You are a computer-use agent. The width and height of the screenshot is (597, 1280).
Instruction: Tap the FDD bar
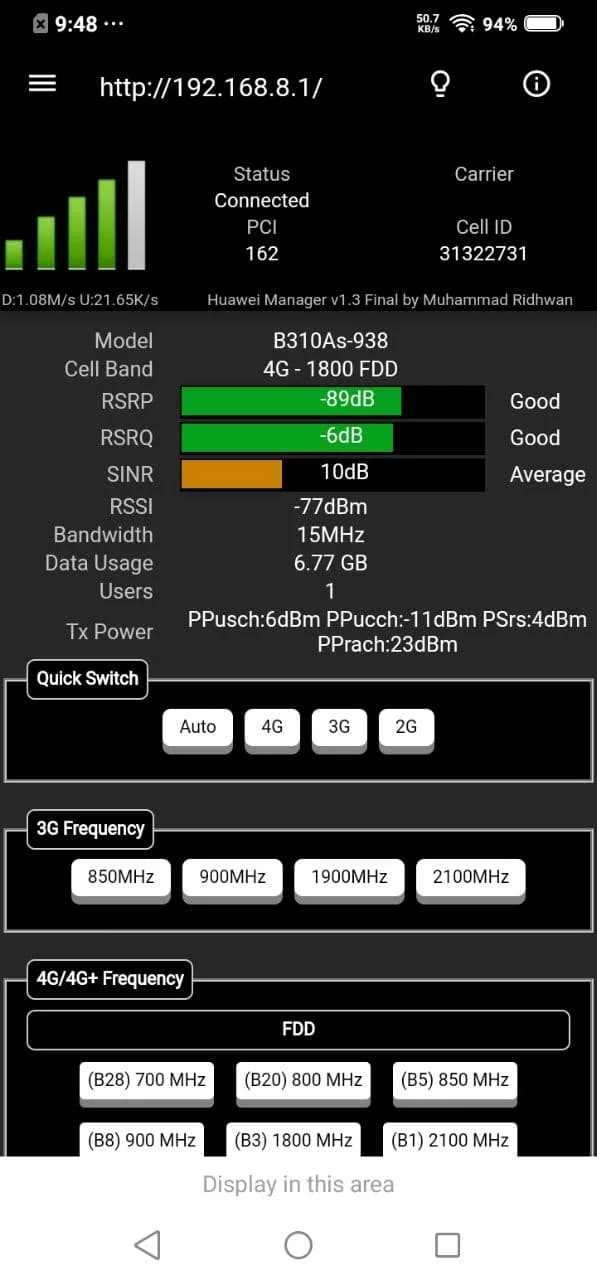tap(298, 1029)
